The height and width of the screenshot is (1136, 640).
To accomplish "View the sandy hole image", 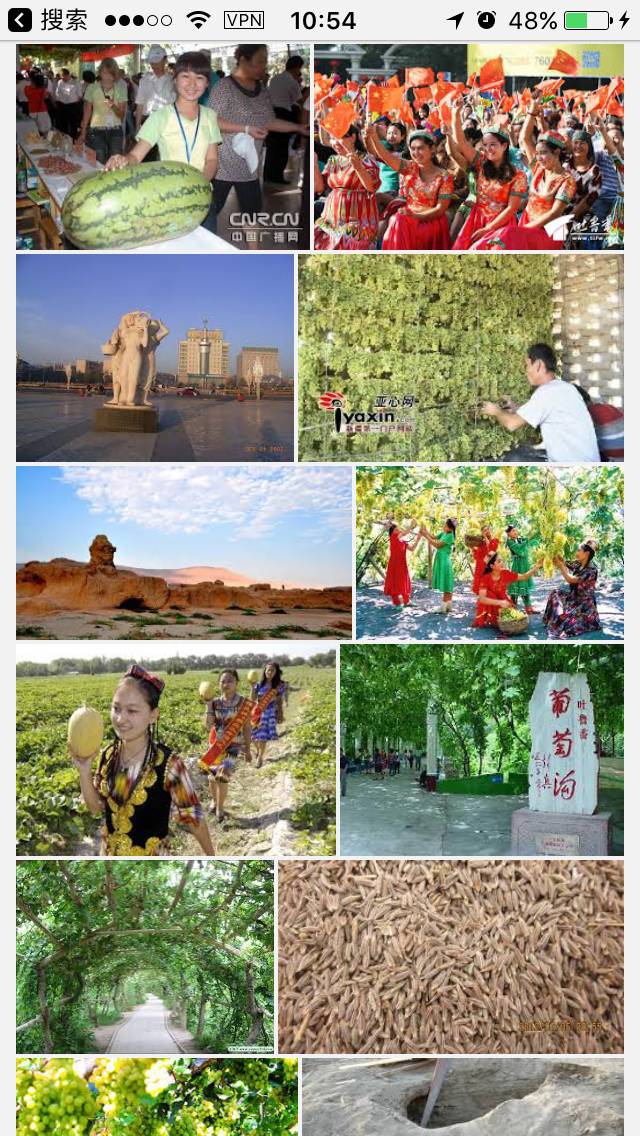I will [x=462, y=1096].
